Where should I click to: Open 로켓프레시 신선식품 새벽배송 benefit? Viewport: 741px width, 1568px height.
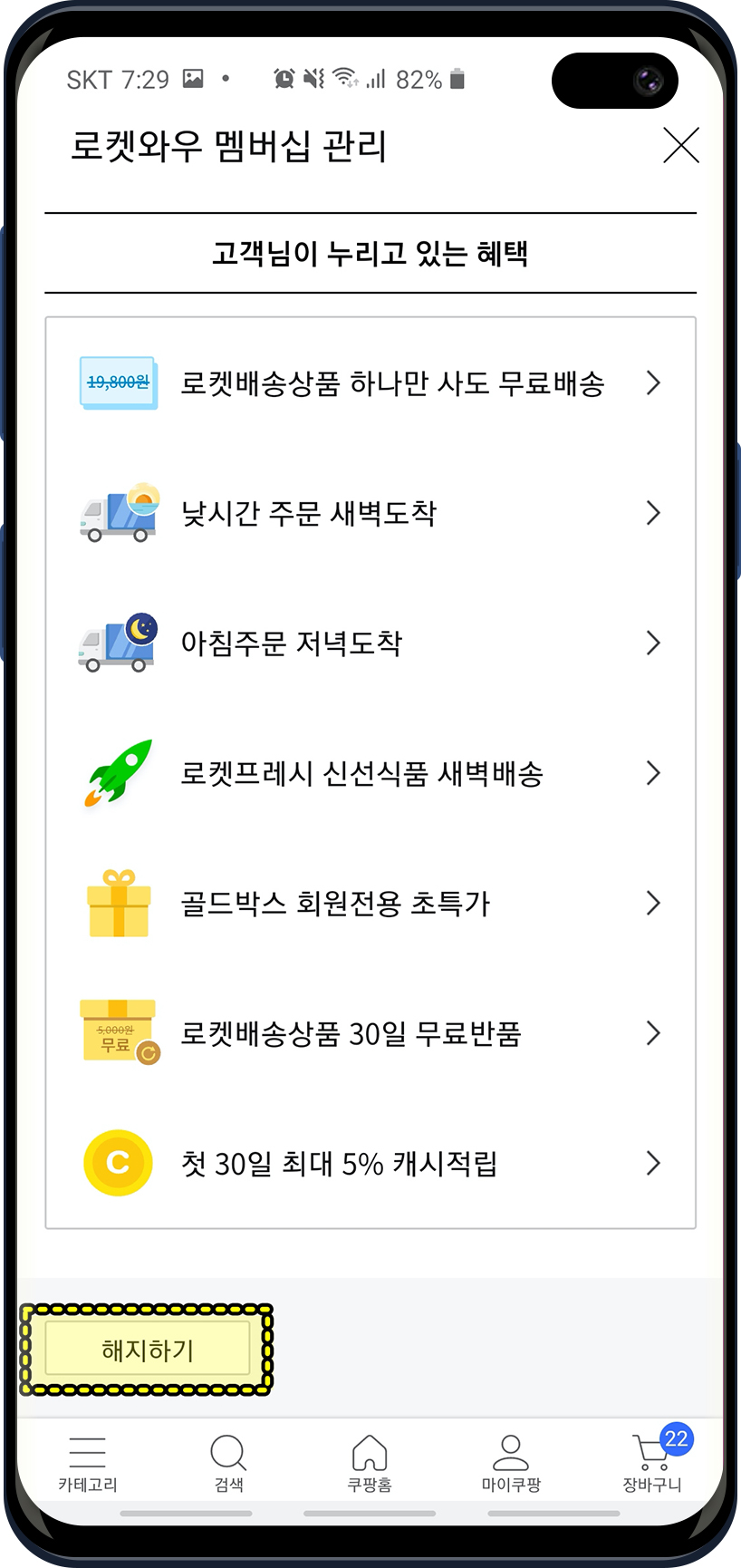(370, 773)
